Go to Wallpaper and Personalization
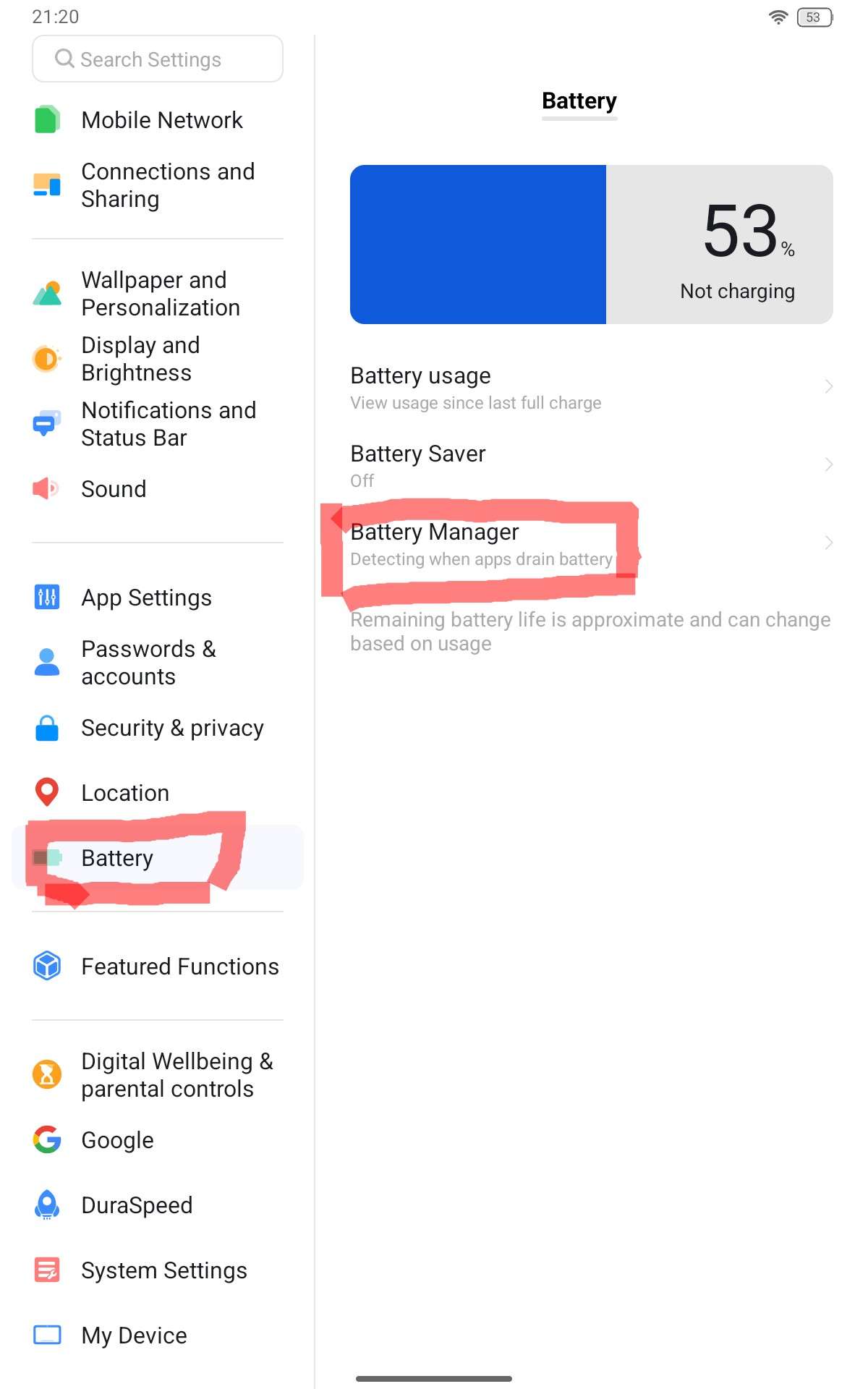 [160, 294]
